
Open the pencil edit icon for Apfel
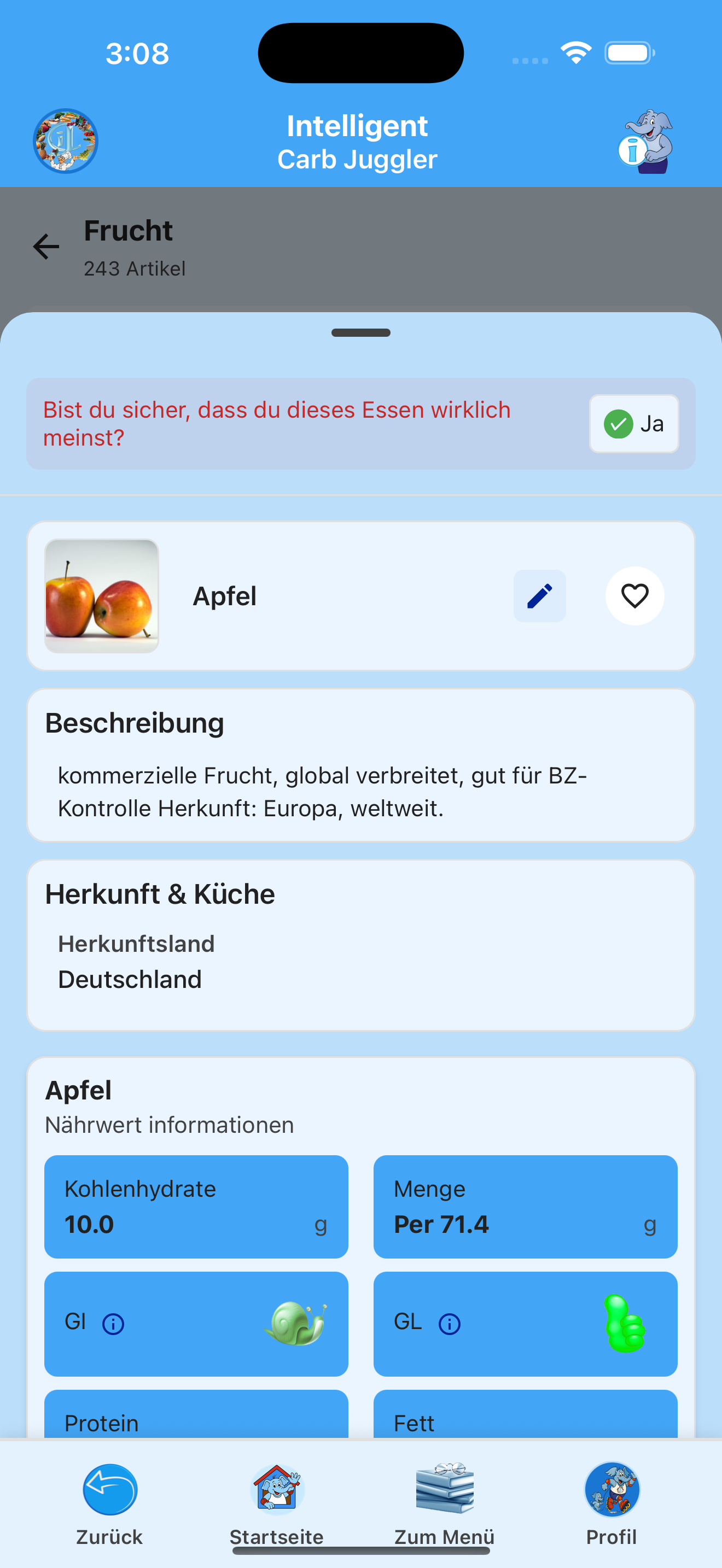pyautogui.click(x=539, y=596)
